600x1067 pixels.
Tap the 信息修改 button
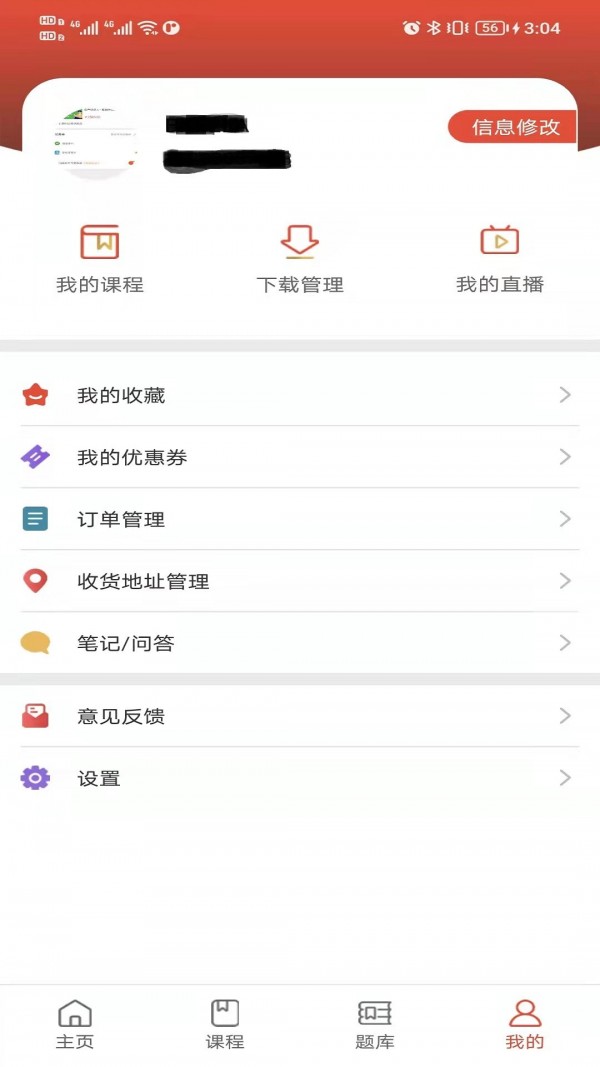point(514,127)
